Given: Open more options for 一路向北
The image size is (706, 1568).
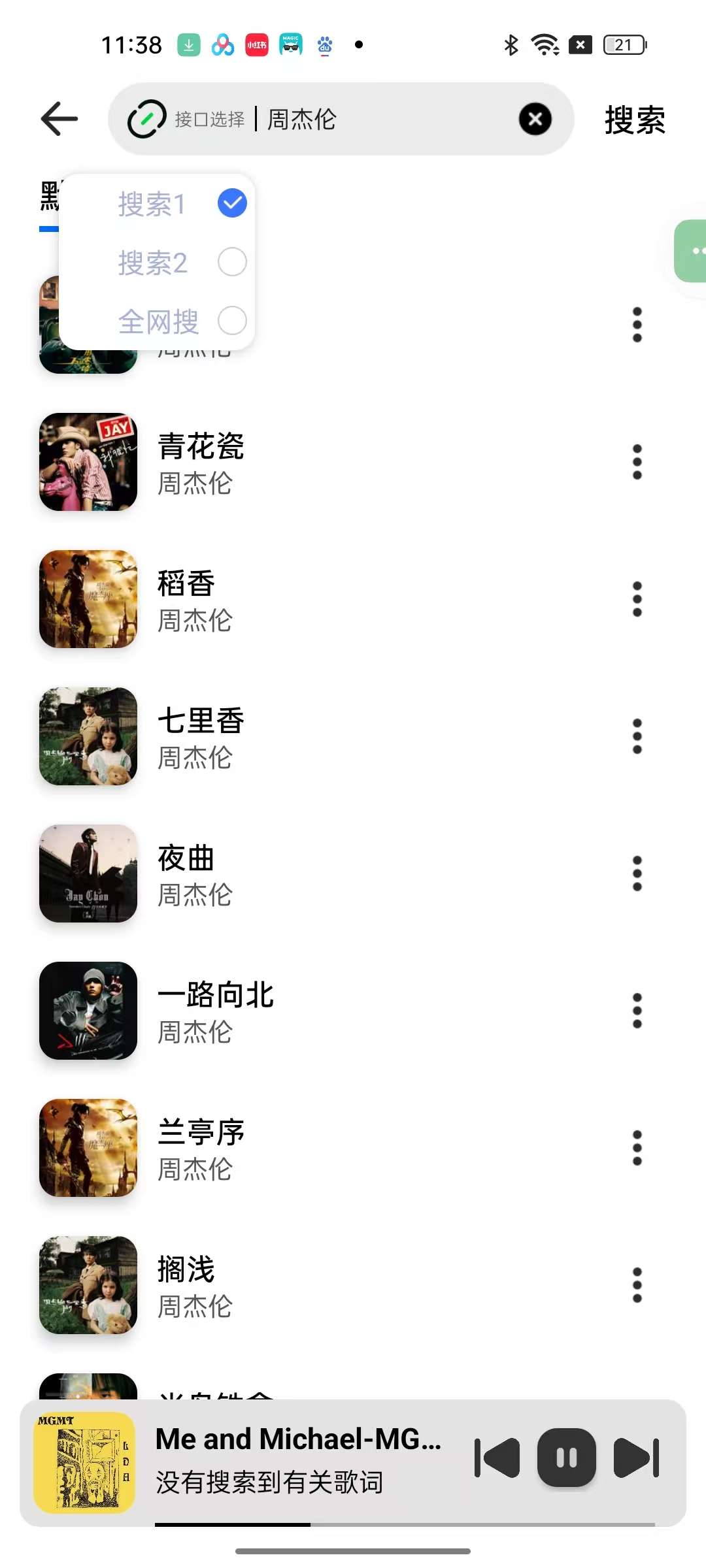Looking at the screenshot, I should pos(637,1011).
